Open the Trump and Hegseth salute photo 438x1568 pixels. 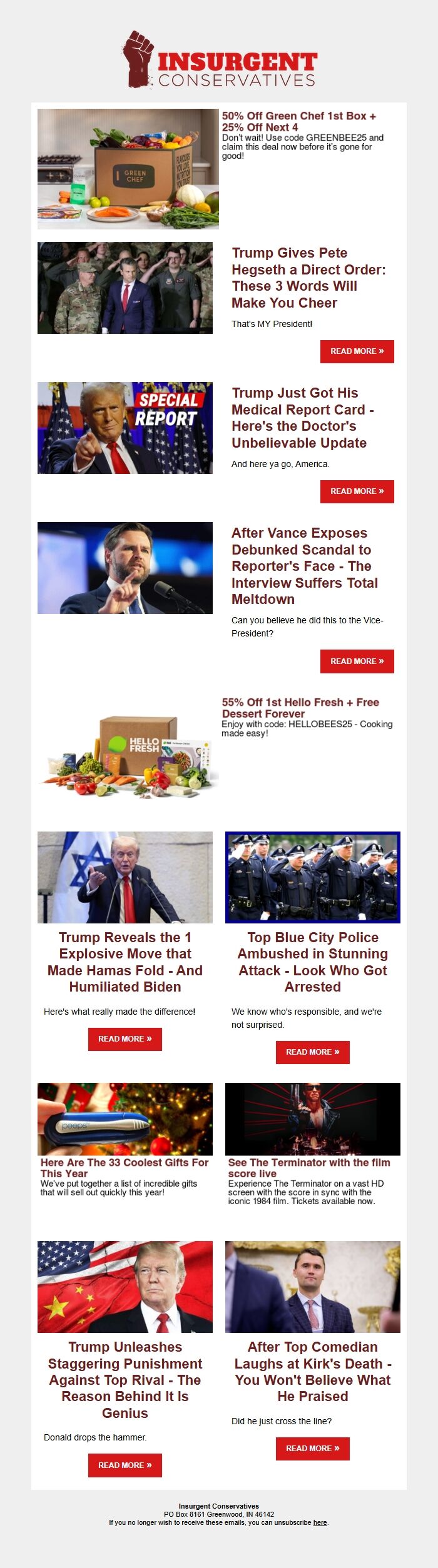(125, 288)
